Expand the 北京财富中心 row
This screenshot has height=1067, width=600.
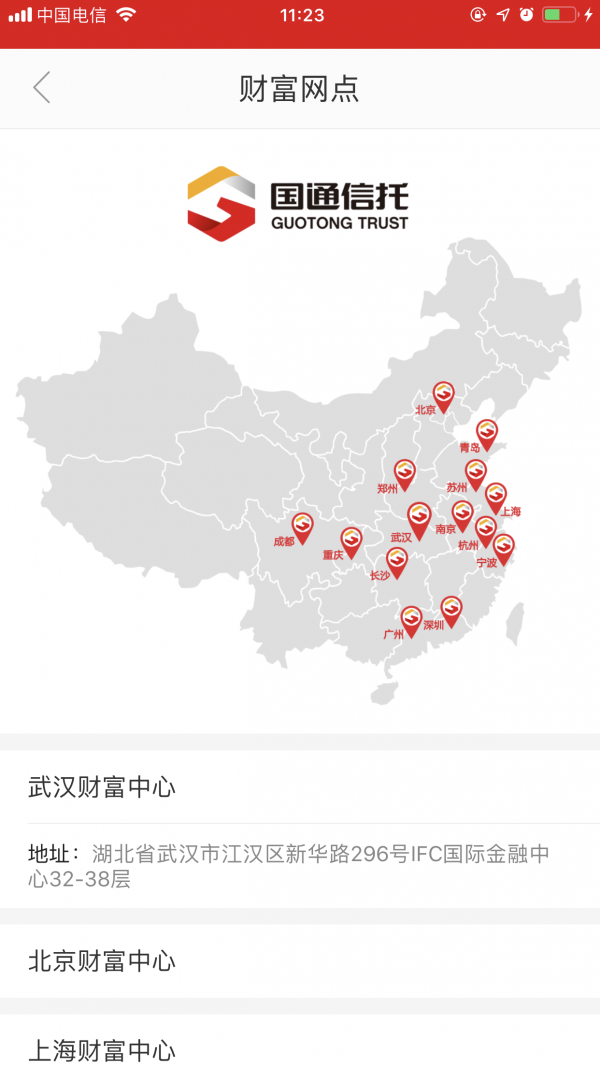coord(300,961)
